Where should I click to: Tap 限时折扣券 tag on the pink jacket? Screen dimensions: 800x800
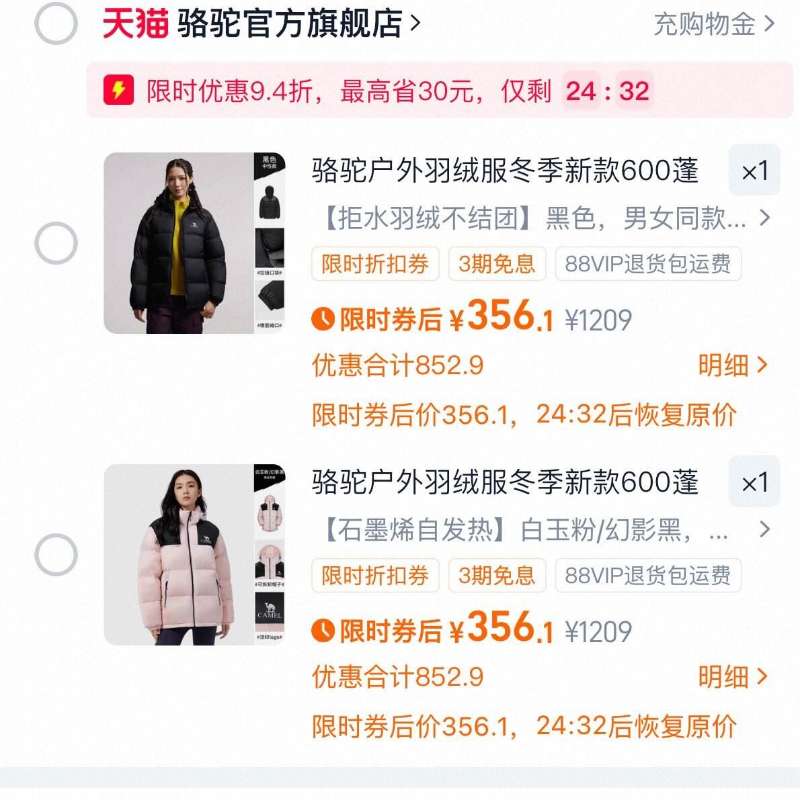coord(375,576)
